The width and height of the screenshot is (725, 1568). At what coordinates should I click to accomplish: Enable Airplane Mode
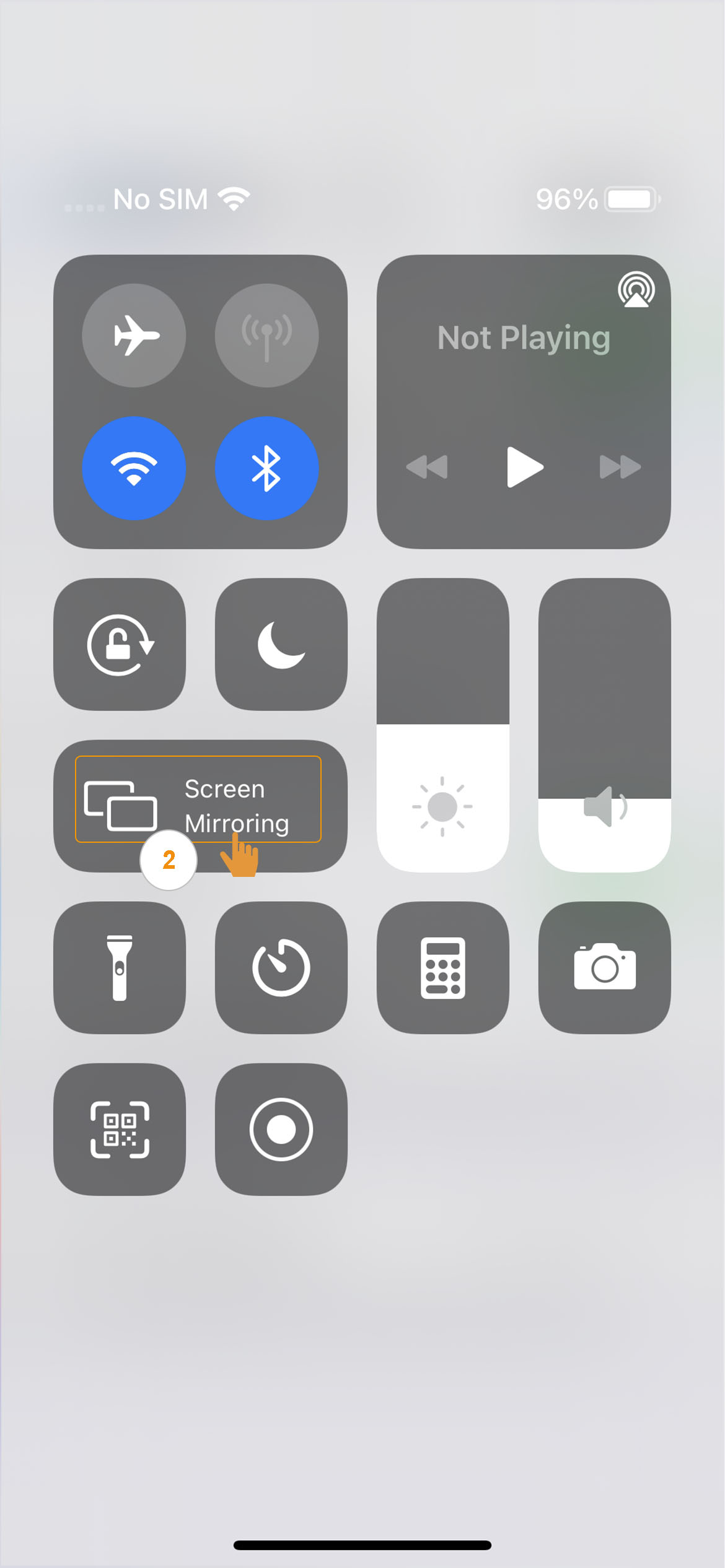click(134, 335)
